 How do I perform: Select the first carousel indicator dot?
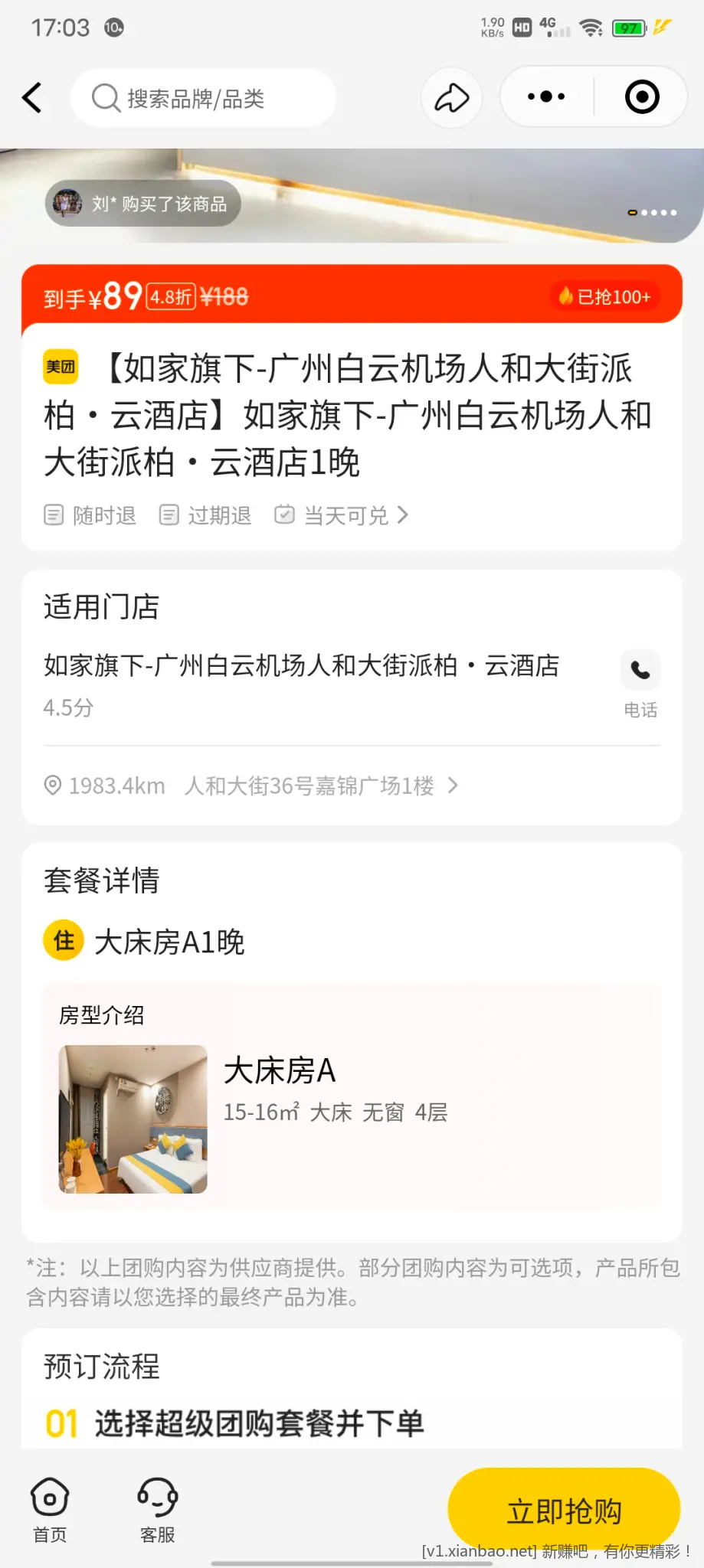(632, 213)
